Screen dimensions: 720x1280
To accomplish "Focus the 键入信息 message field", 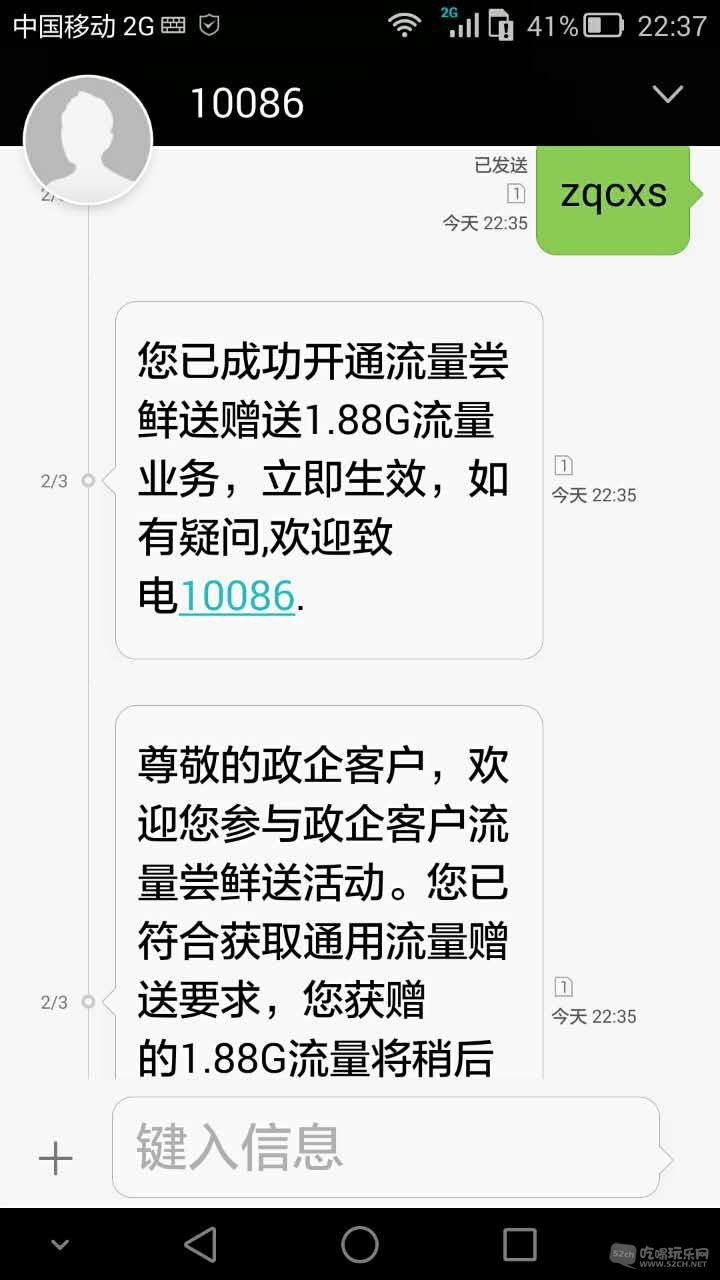I will tap(385, 1147).
